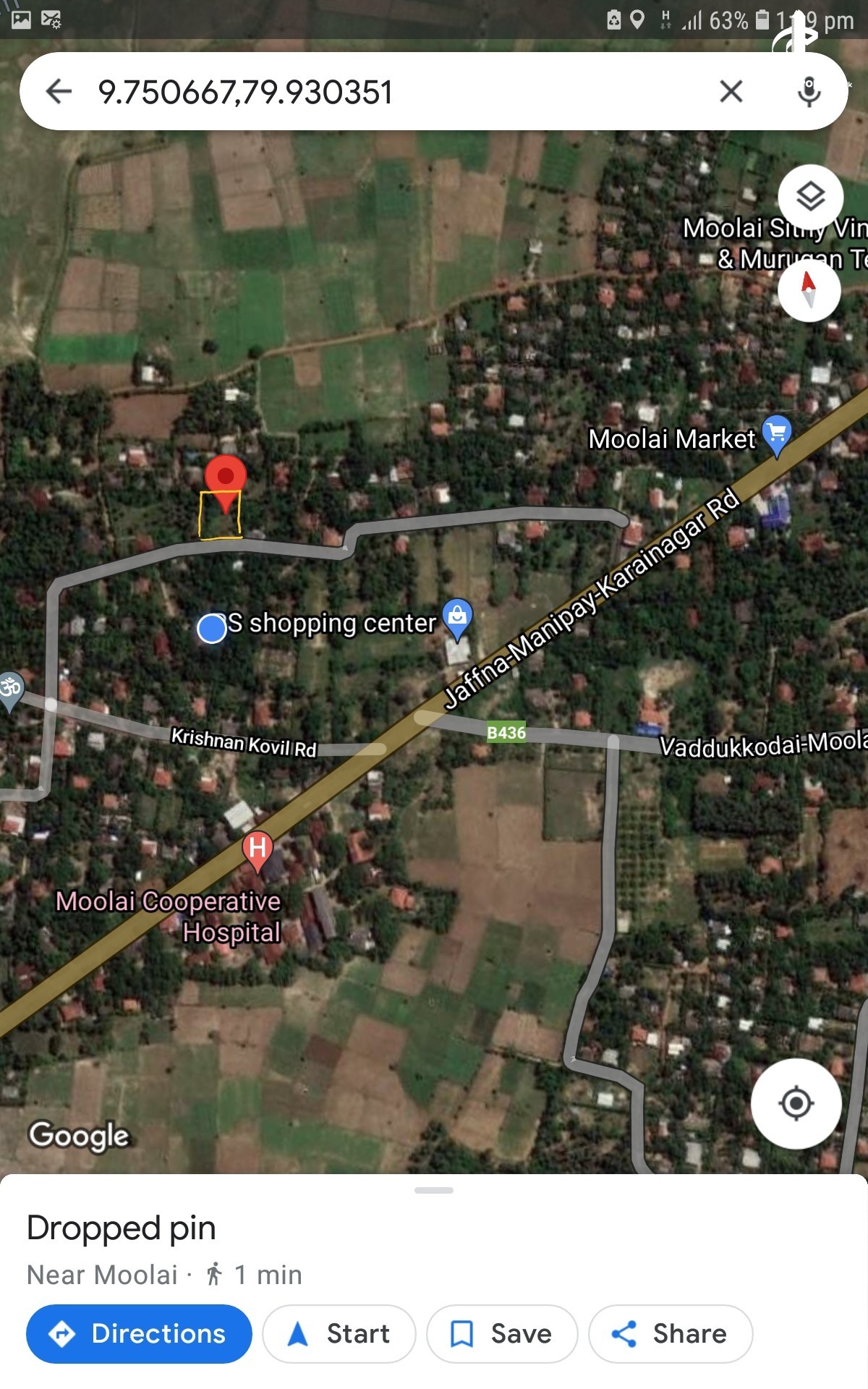Save the dropped pin location
Screen dimensions: 868x1389
tap(501, 1333)
